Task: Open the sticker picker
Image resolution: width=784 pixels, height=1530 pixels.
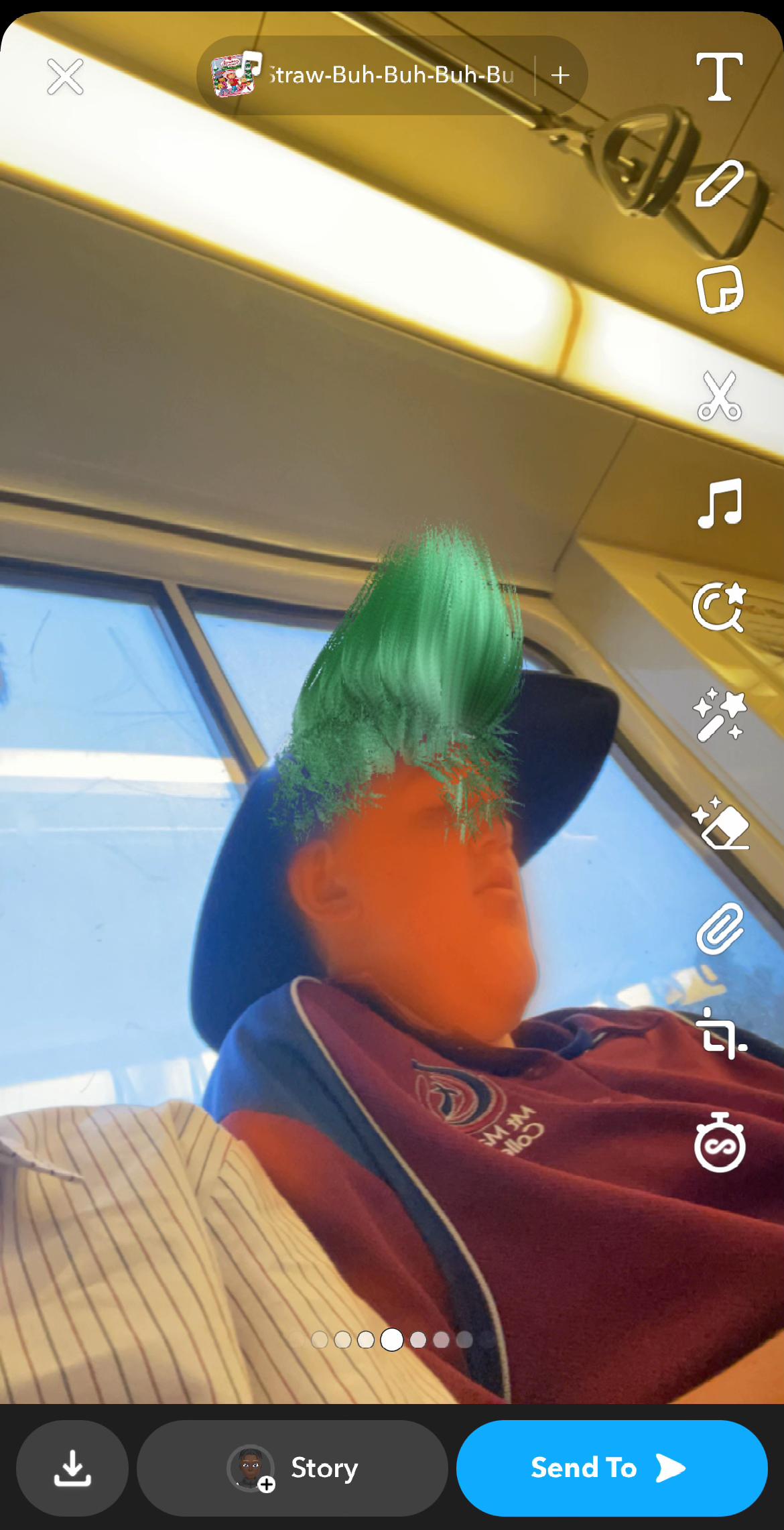Action: 719,289
